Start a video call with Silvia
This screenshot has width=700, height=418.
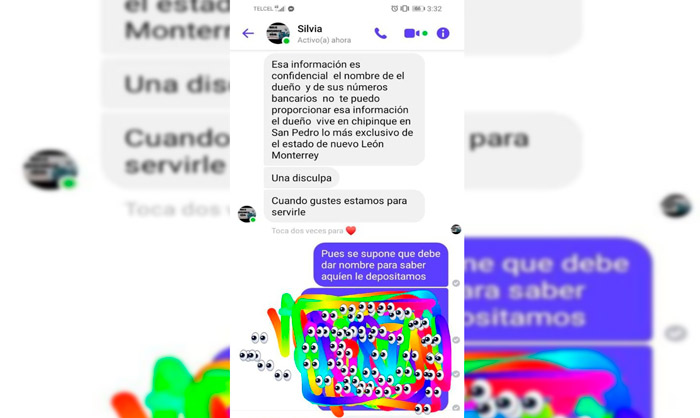(x=411, y=33)
